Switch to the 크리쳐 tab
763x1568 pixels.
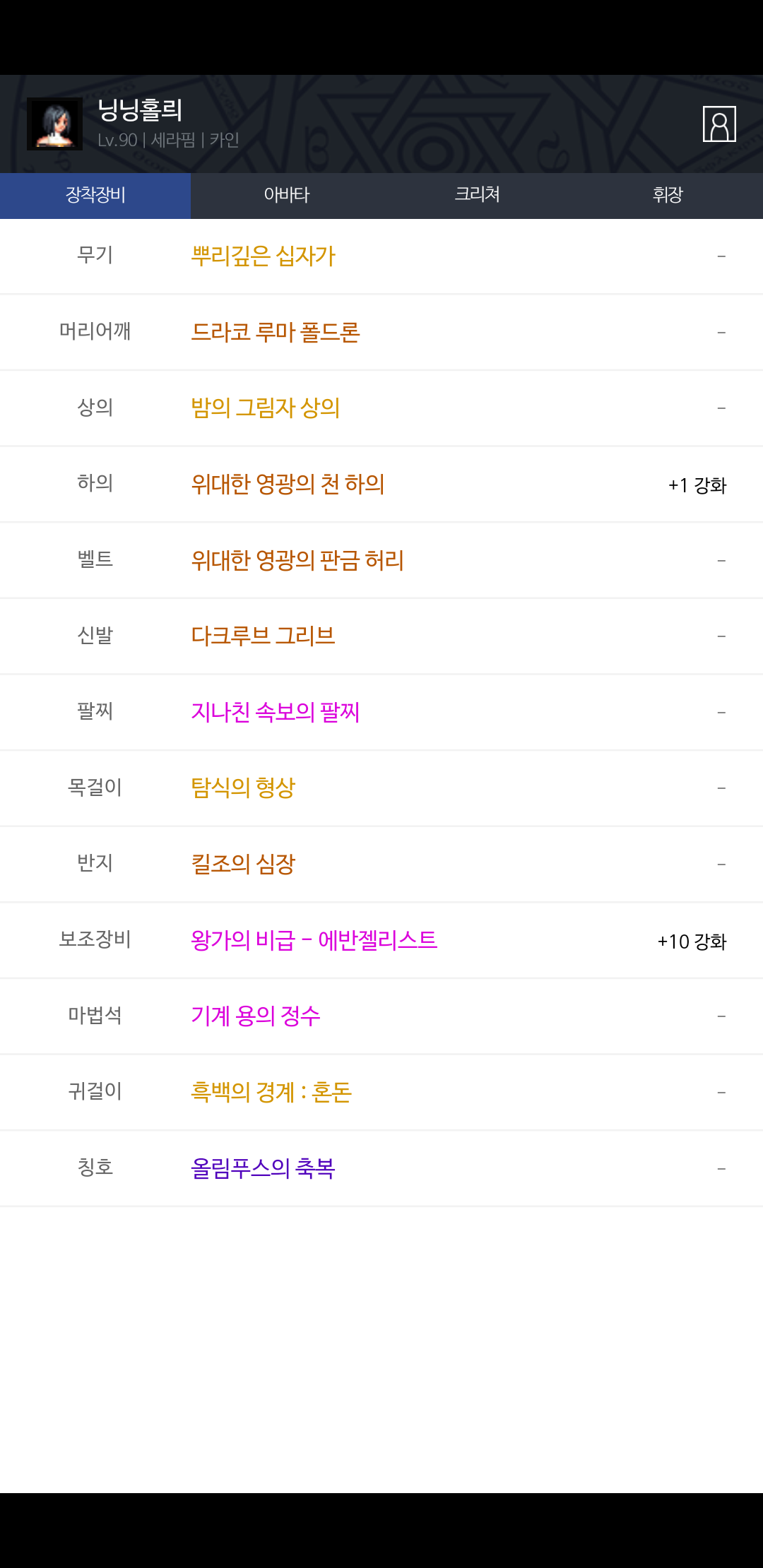(x=477, y=196)
